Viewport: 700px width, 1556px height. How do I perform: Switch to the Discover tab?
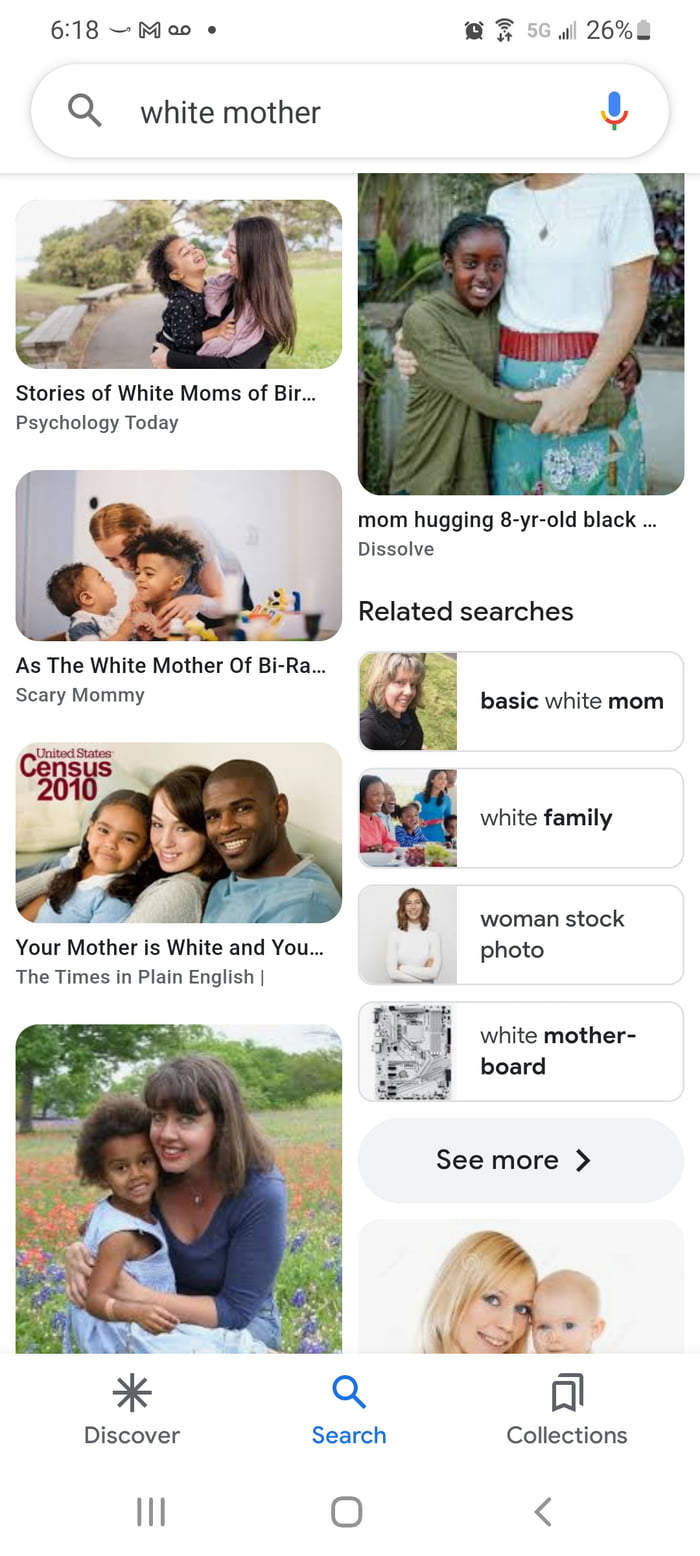tap(131, 1410)
